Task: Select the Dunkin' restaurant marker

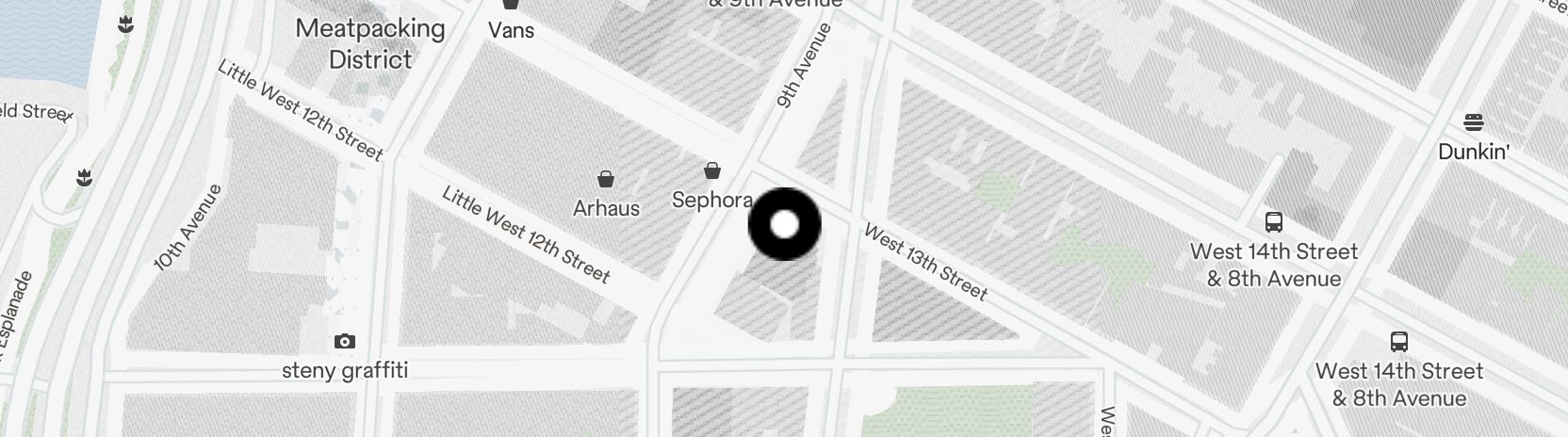Action: click(x=1474, y=122)
